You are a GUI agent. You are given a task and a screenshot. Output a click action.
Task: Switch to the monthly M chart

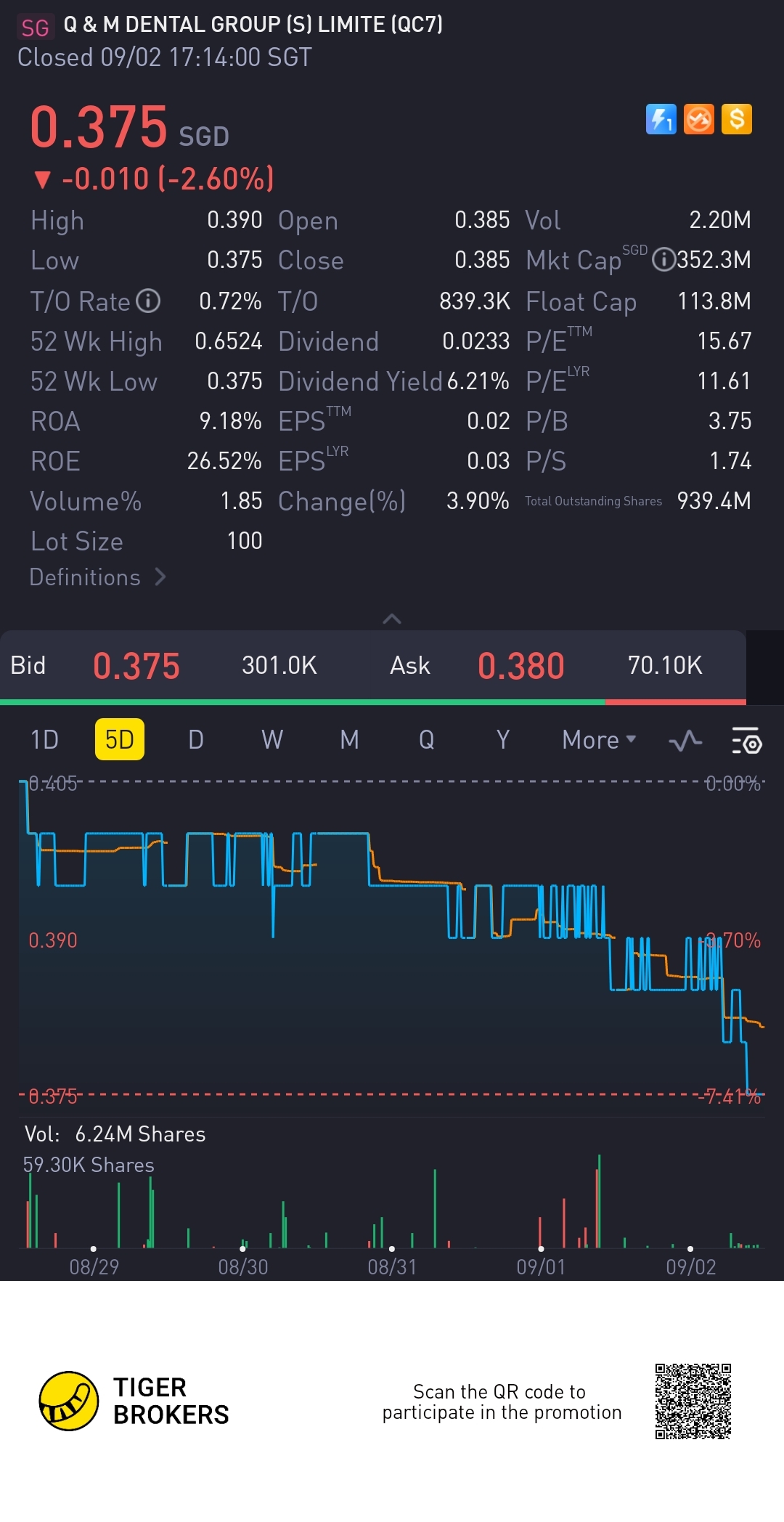(349, 740)
